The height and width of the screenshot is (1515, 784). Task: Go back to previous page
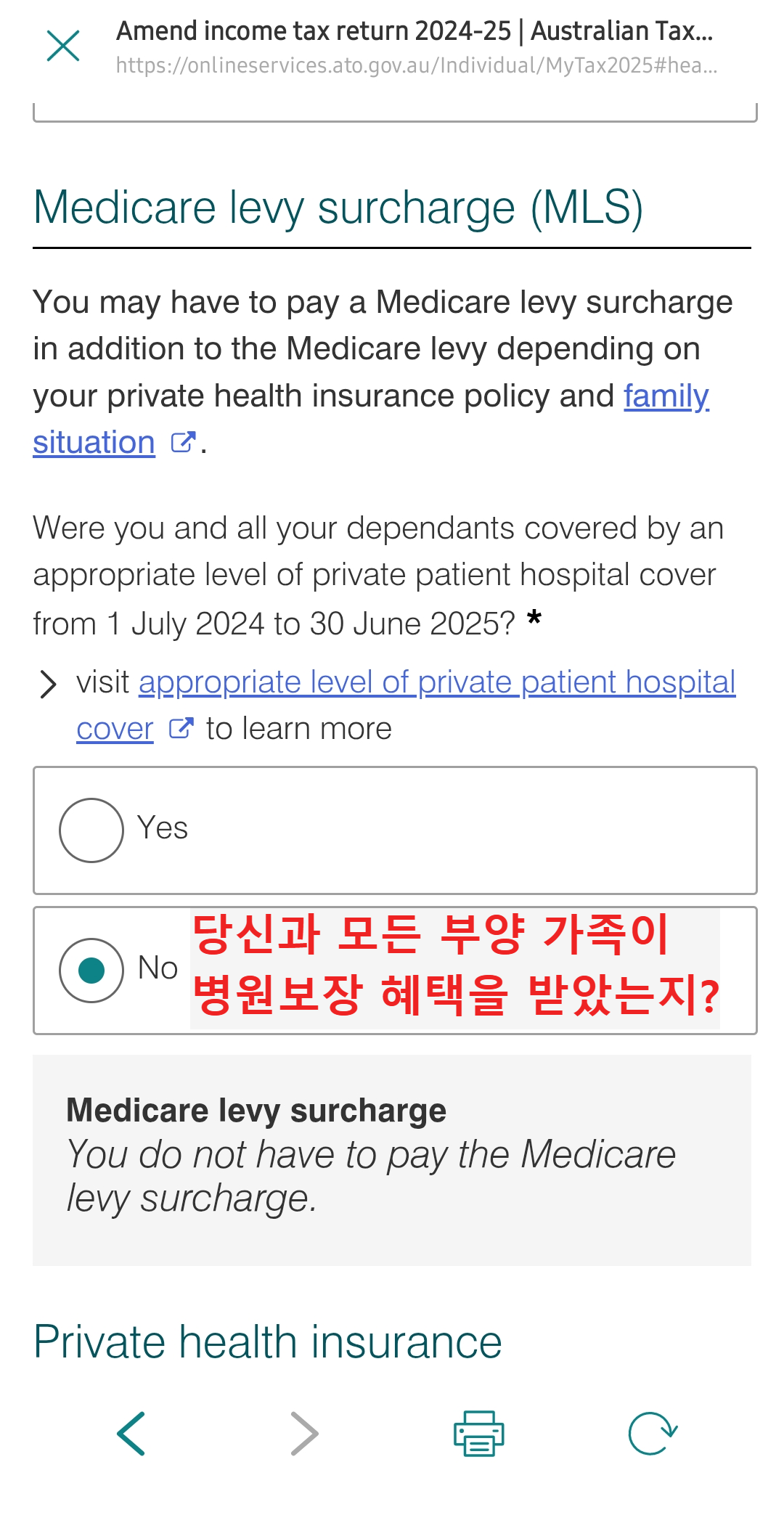pyautogui.click(x=131, y=1433)
